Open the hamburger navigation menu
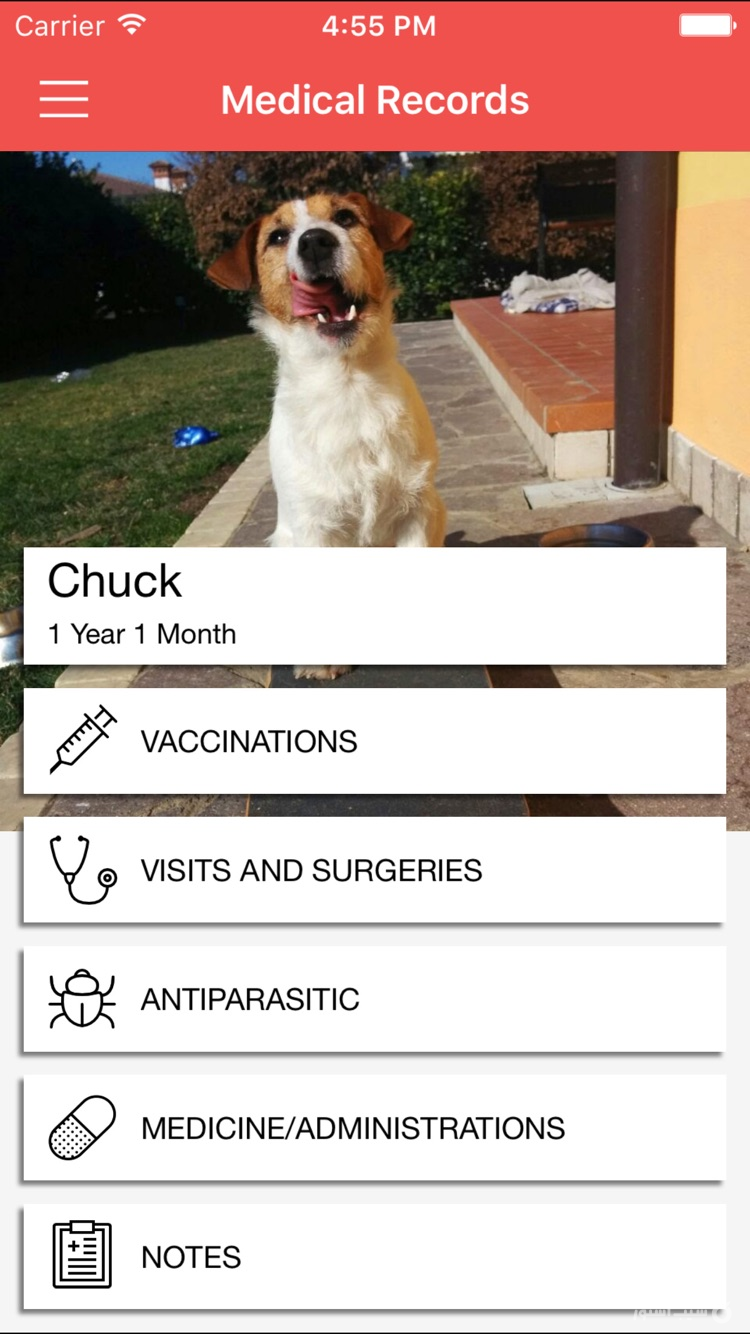 63,100
